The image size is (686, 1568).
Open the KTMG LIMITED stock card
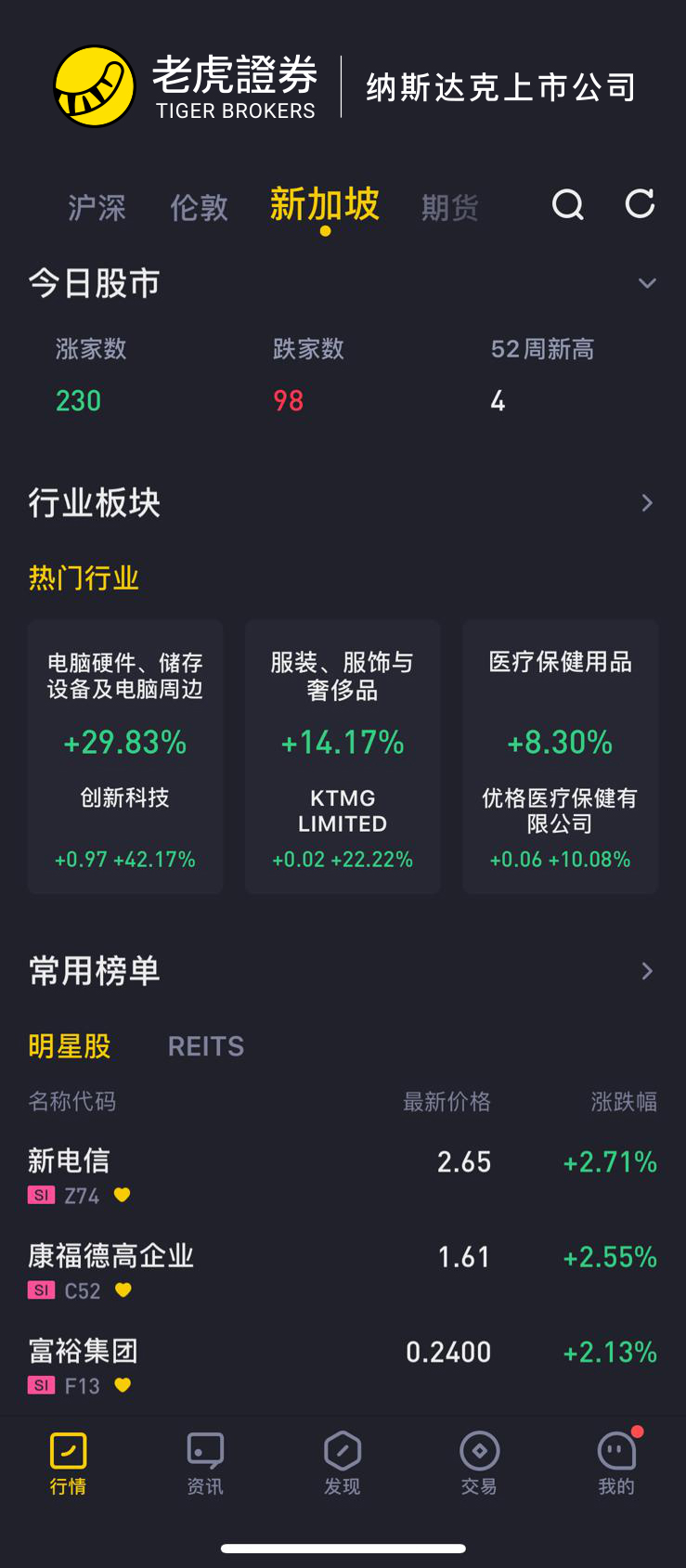[x=342, y=757]
